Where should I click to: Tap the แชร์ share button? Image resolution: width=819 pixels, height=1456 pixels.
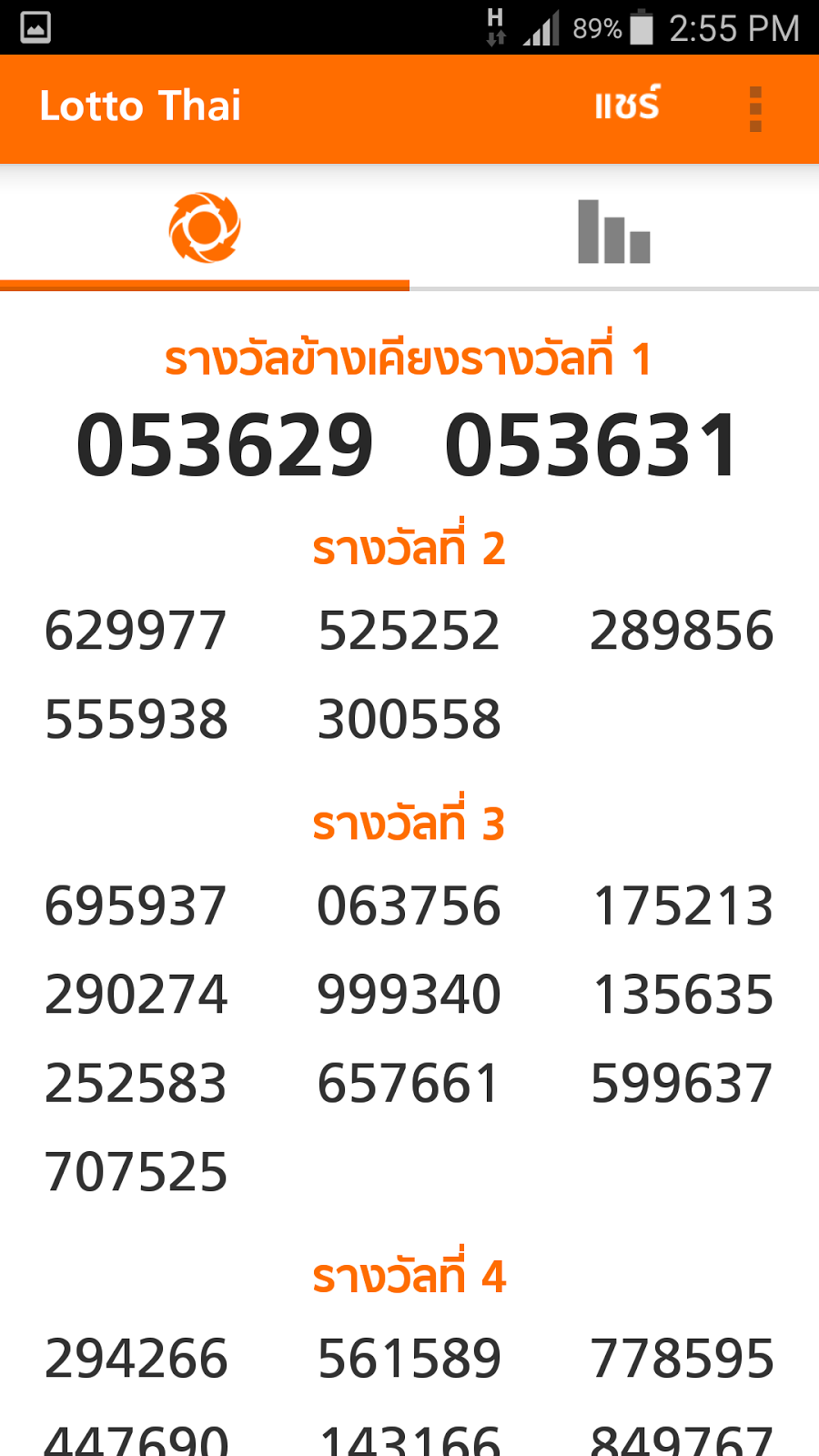click(627, 106)
